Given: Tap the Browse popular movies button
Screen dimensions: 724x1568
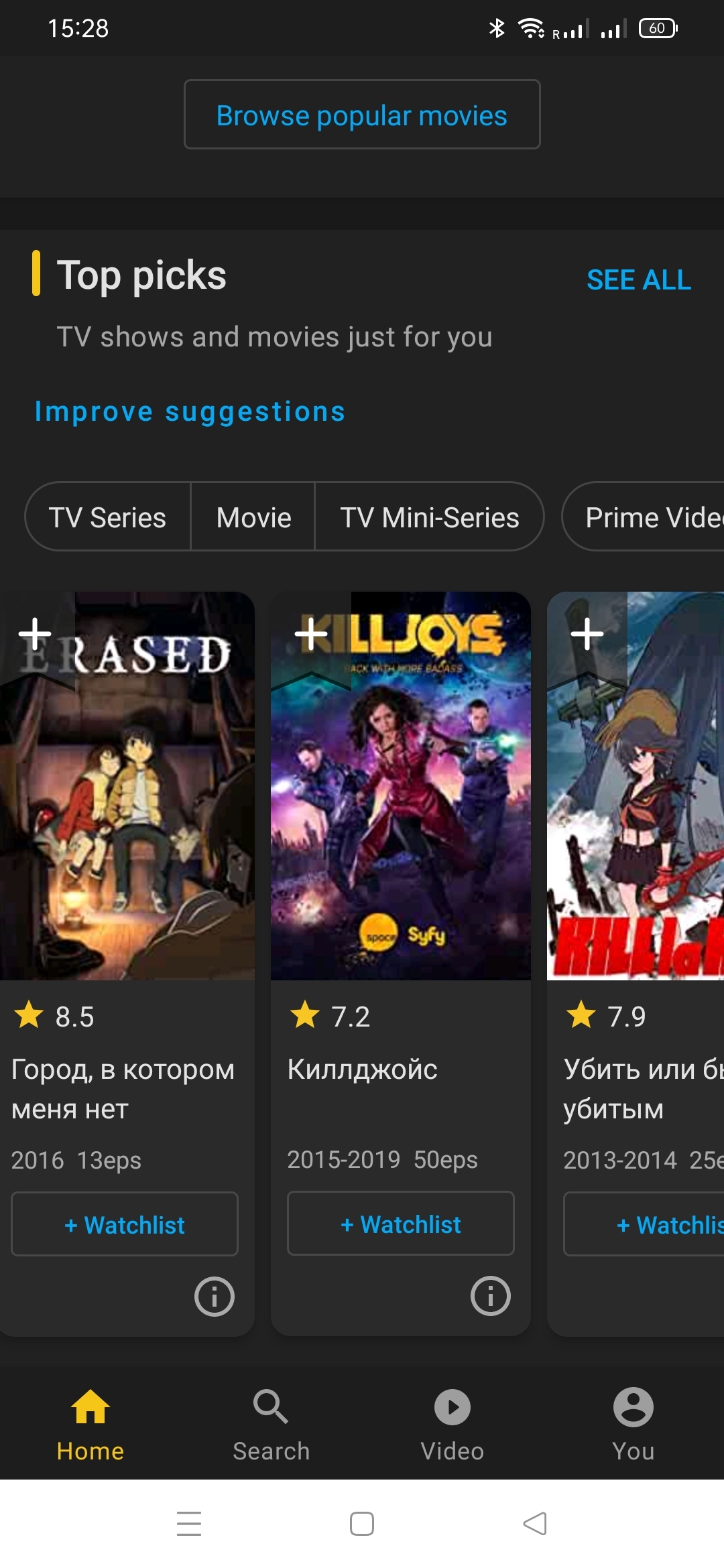Looking at the screenshot, I should click(362, 115).
